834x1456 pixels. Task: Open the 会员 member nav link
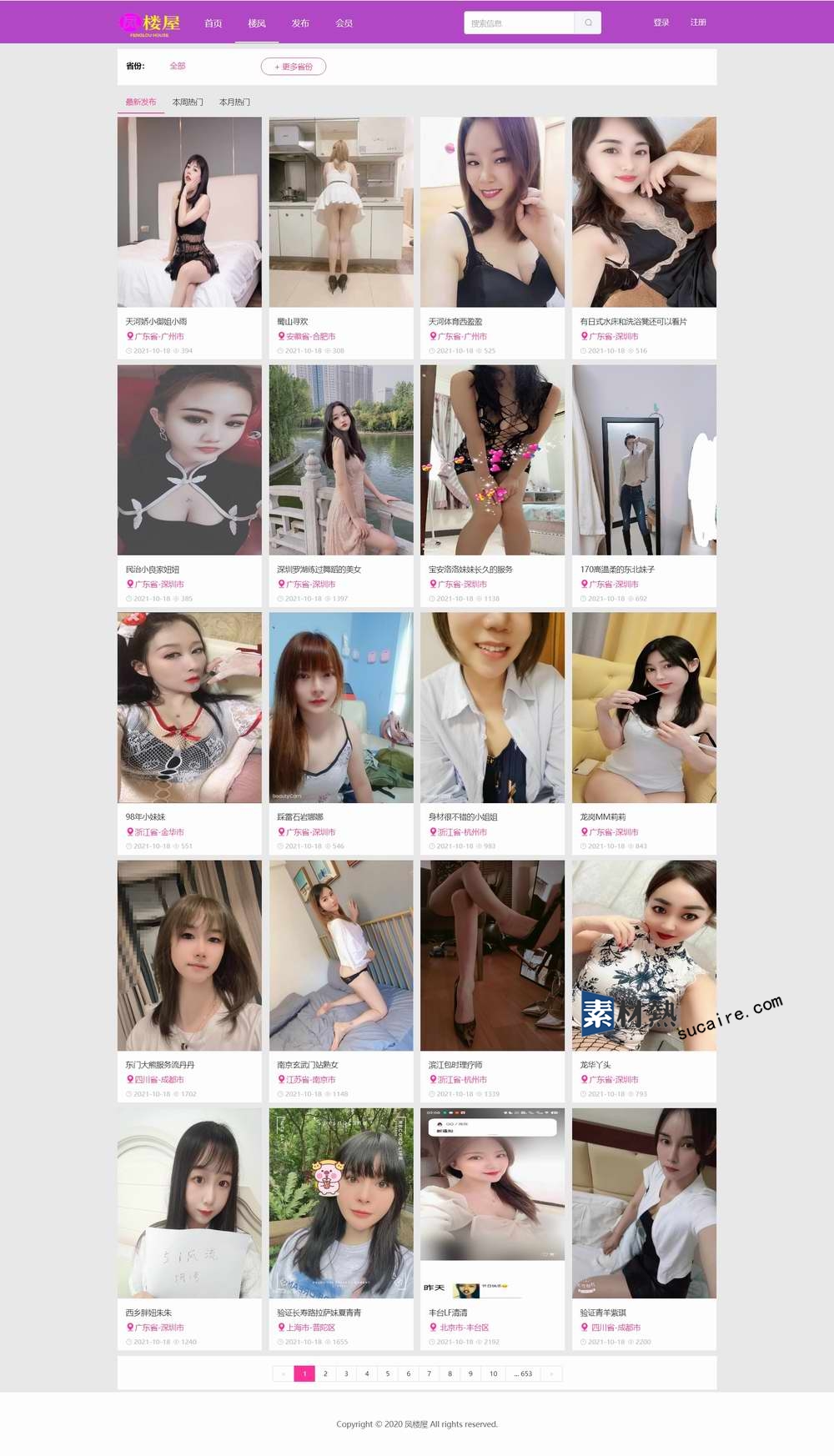pyautogui.click(x=344, y=23)
